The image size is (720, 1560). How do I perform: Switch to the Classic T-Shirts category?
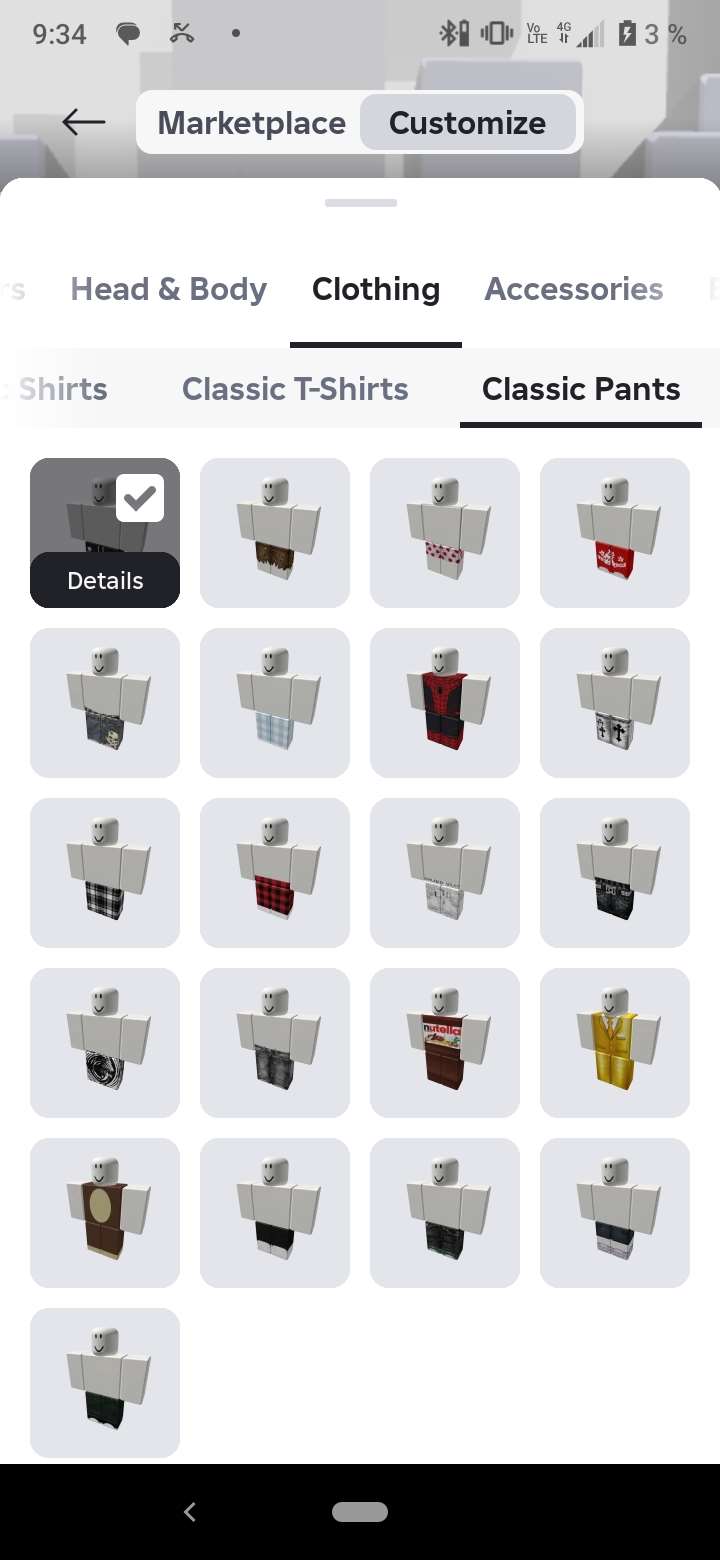(x=294, y=389)
